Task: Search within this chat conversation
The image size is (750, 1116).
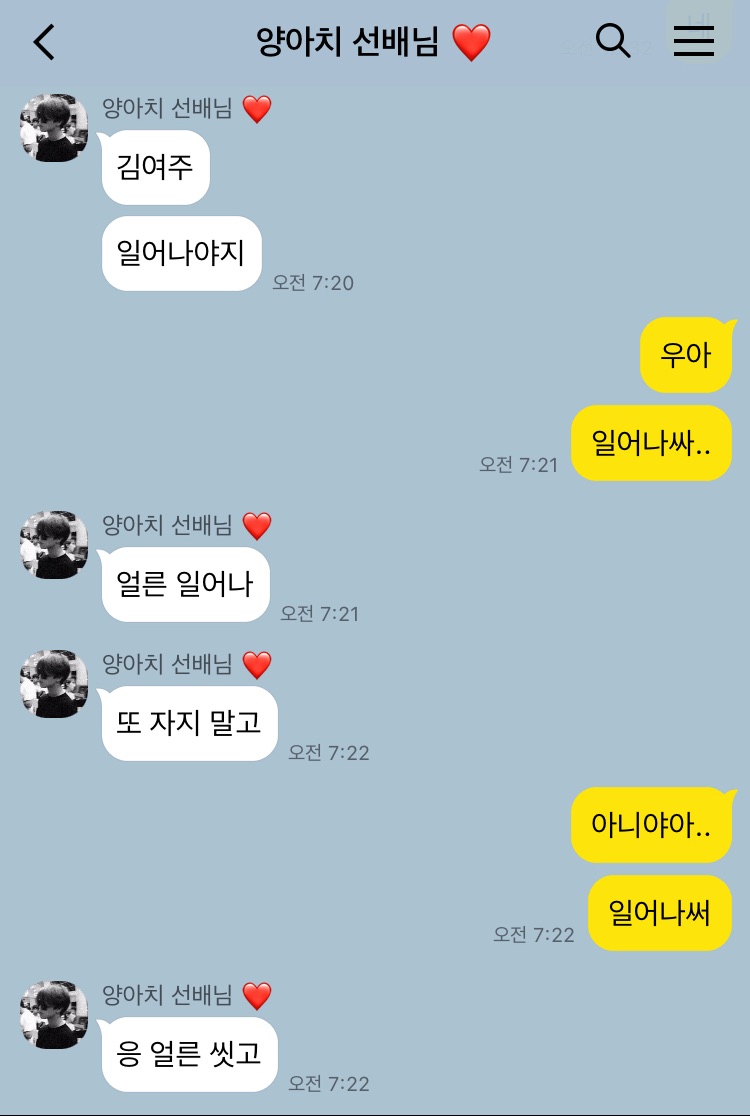Action: coord(612,41)
